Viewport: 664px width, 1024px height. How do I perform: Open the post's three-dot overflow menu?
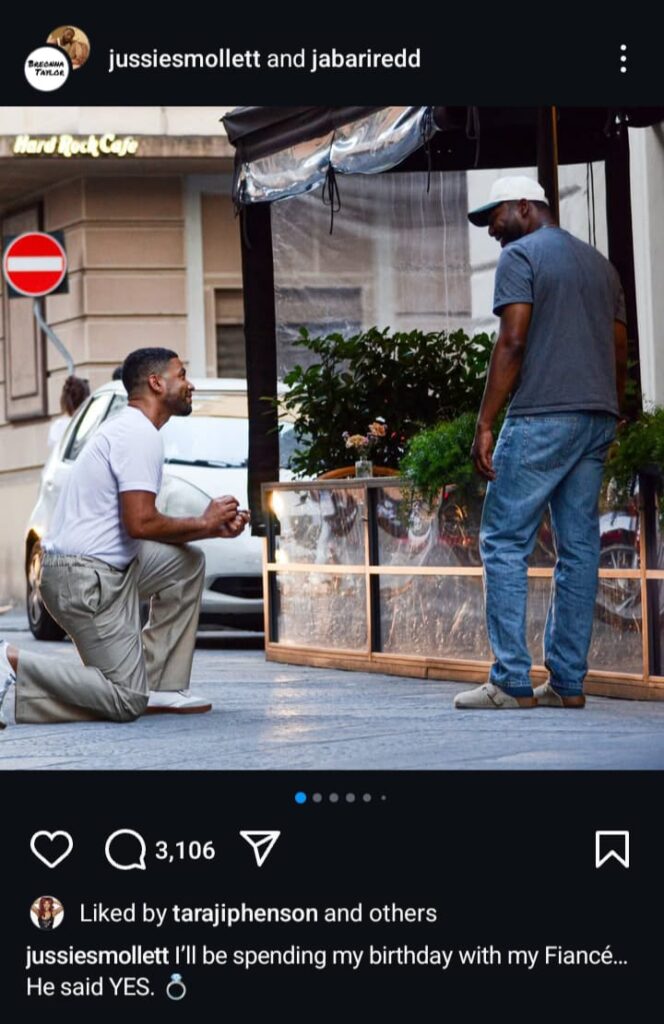click(x=623, y=59)
